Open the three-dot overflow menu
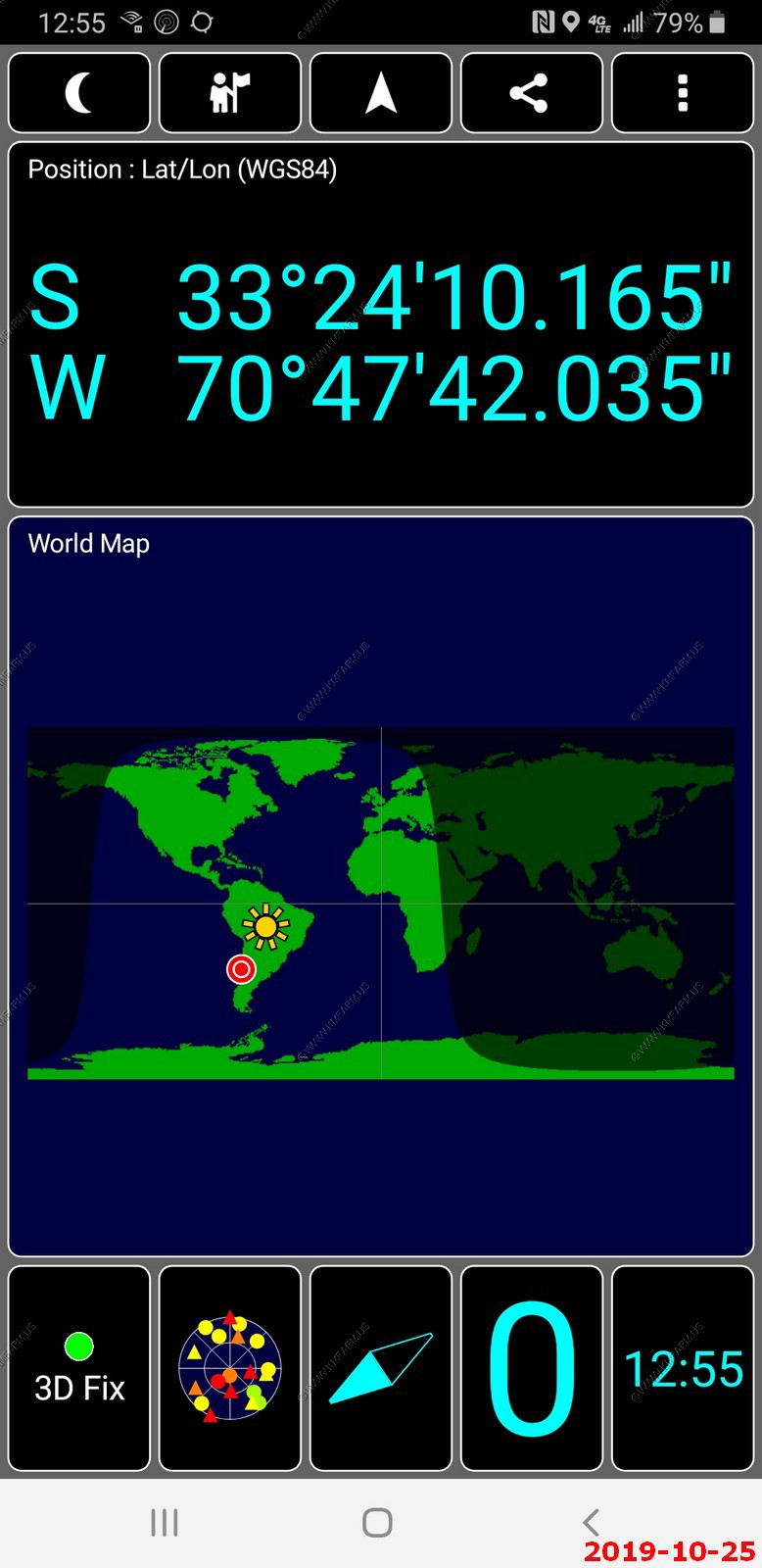The height and width of the screenshot is (1568, 762). pyautogui.click(x=683, y=93)
